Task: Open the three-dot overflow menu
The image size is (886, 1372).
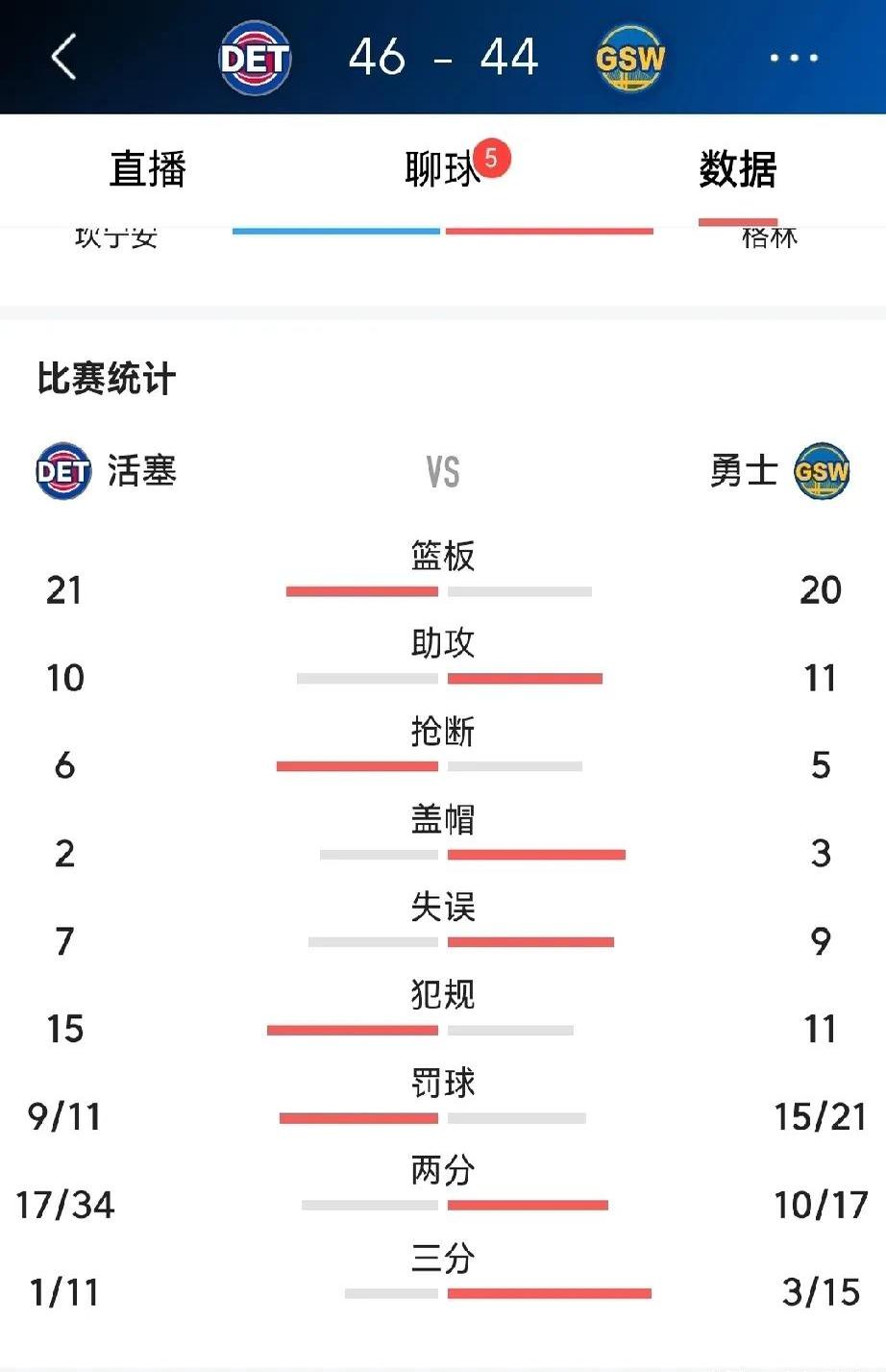Action: [x=794, y=58]
